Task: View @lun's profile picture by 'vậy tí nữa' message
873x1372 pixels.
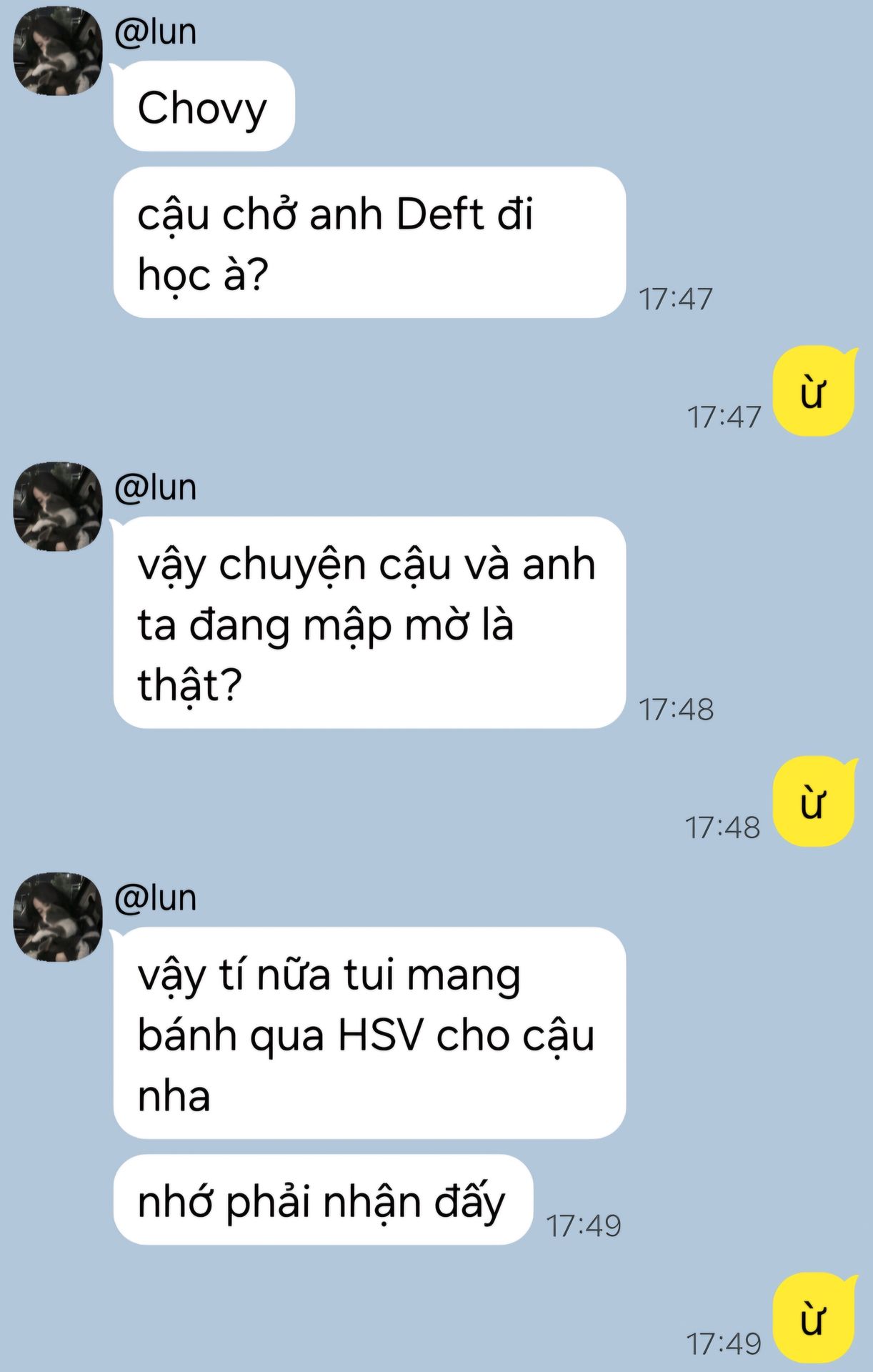Action: point(58,917)
